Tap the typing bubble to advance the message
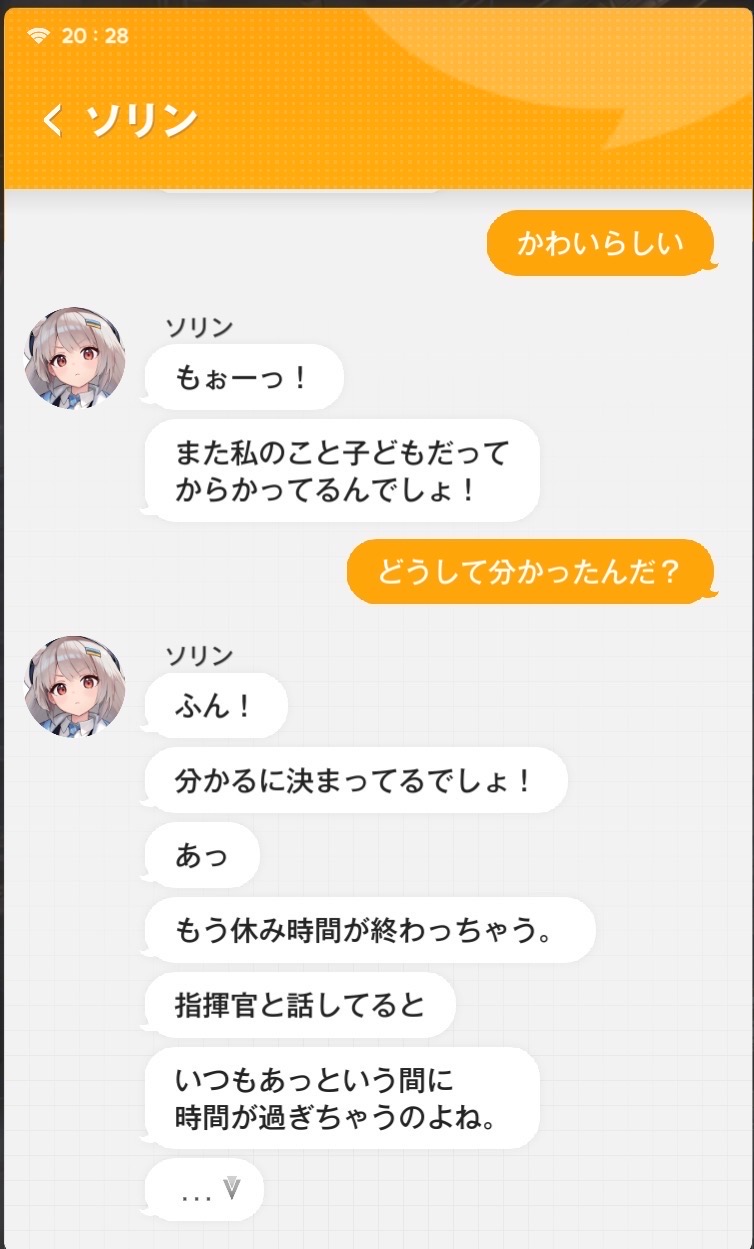Screen dimensions: 754x1249 (x=205, y=1190)
